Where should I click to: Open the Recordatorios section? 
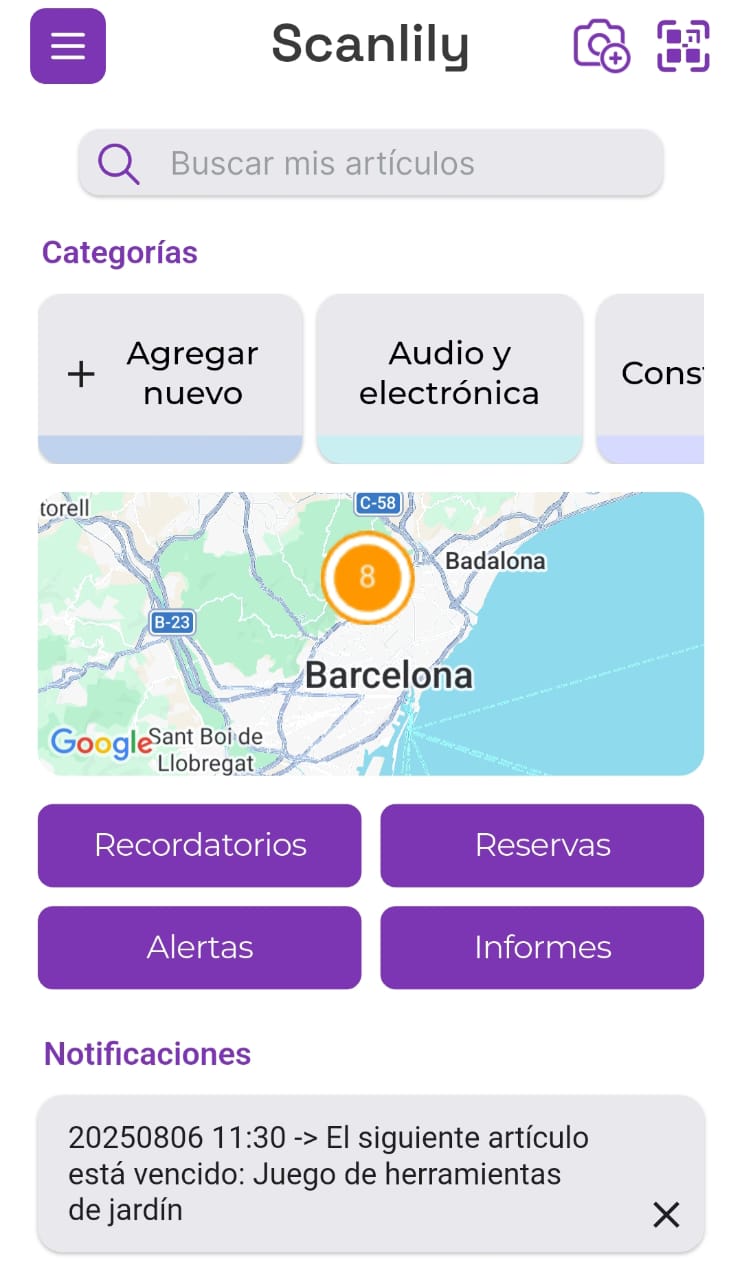[199, 845]
